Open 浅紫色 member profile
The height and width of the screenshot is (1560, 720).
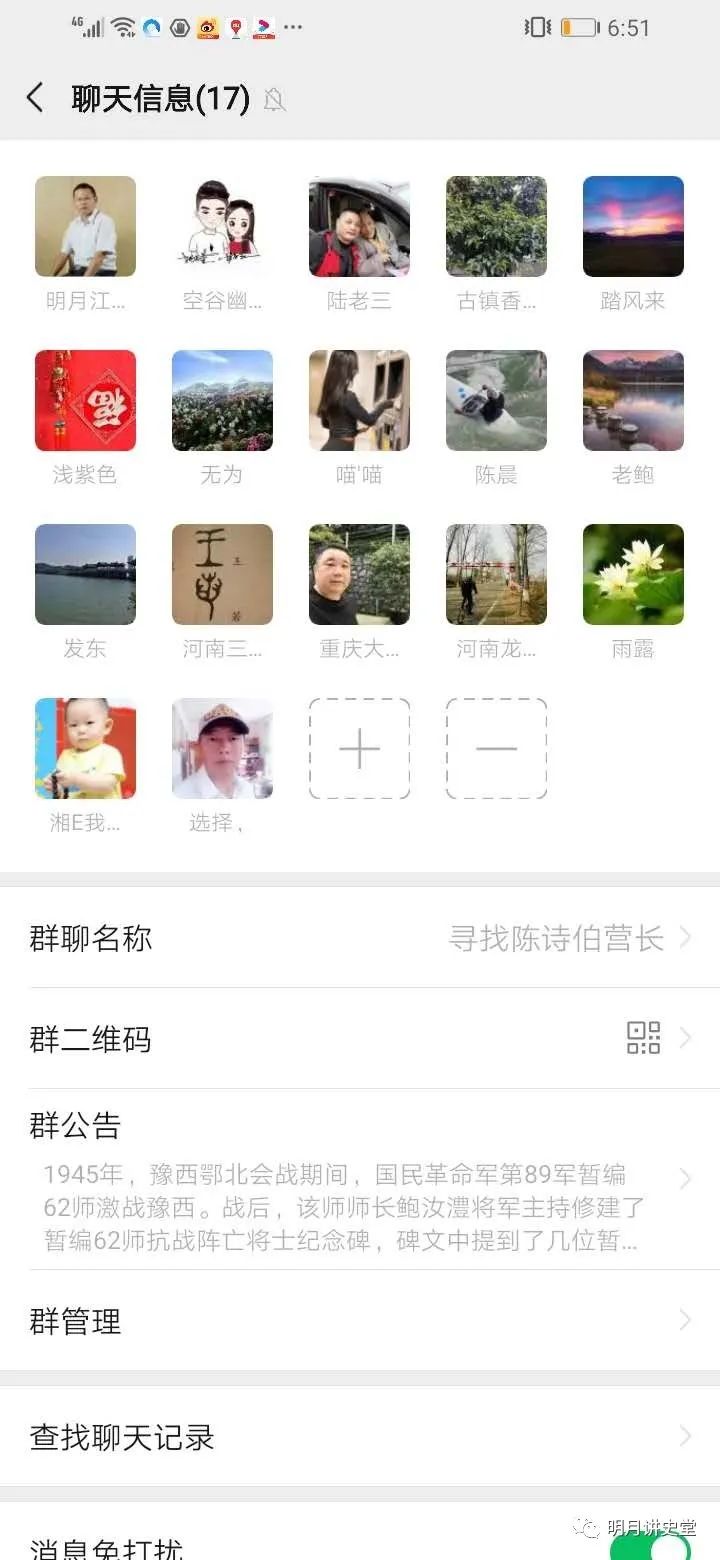pyautogui.click(x=85, y=401)
